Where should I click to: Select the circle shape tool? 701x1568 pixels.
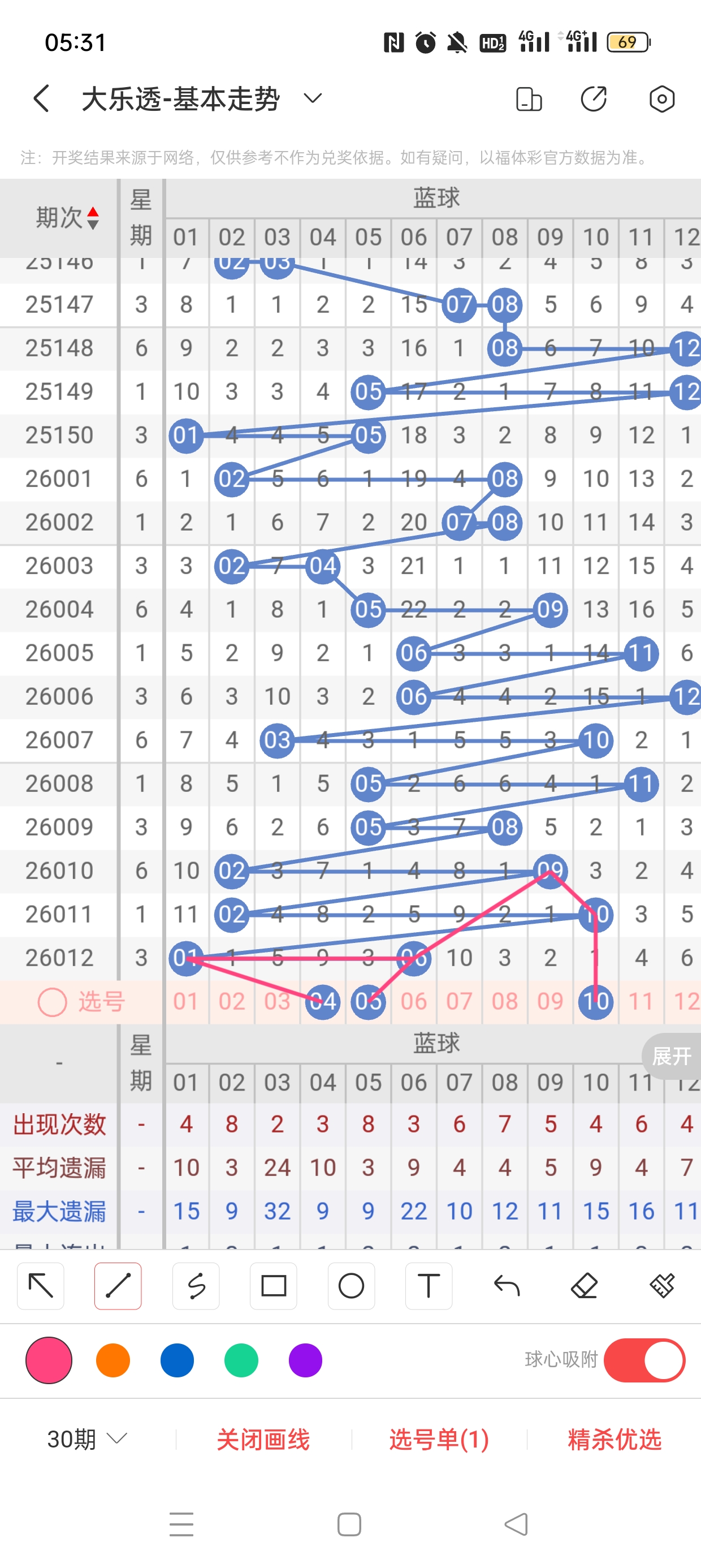tap(351, 1286)
